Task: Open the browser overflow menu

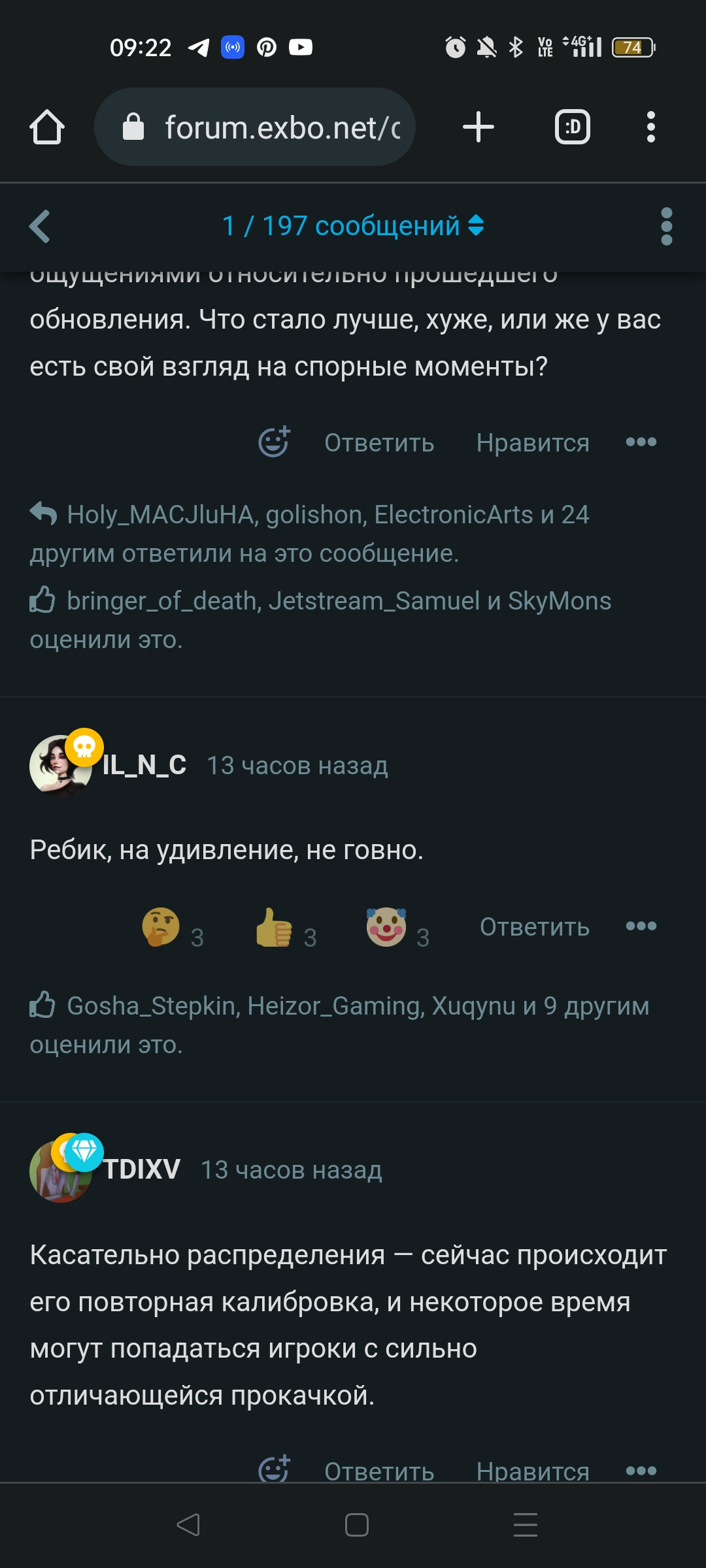Action: (650, 127)
